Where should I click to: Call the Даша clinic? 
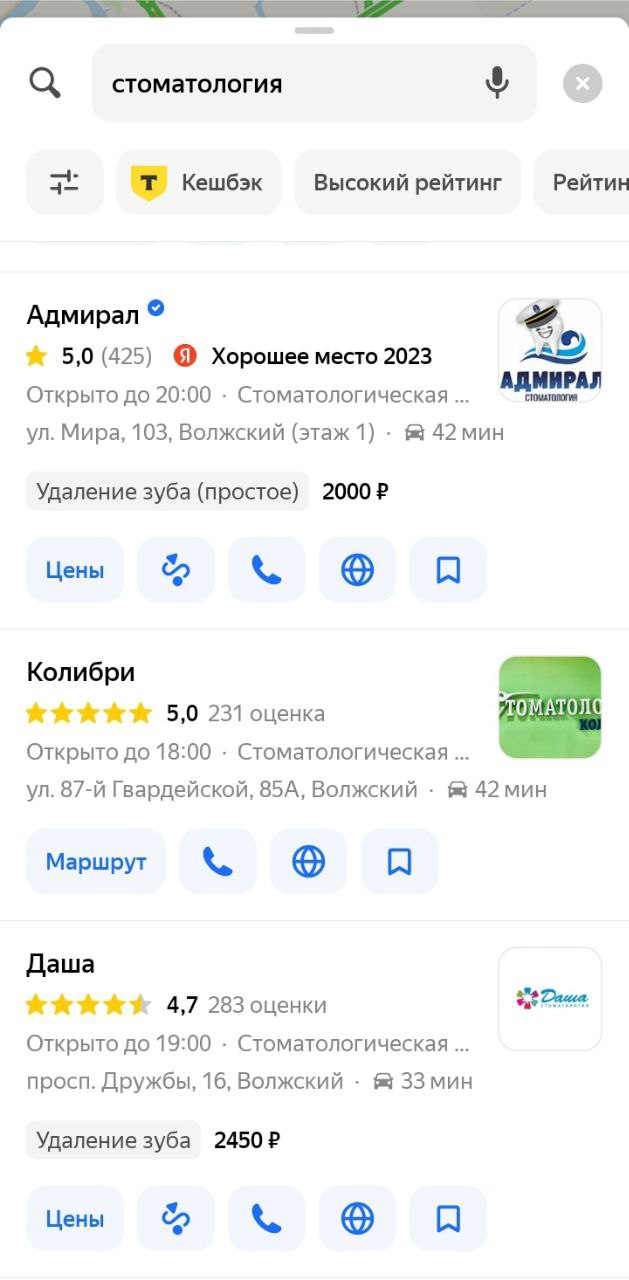point(266,1219)
